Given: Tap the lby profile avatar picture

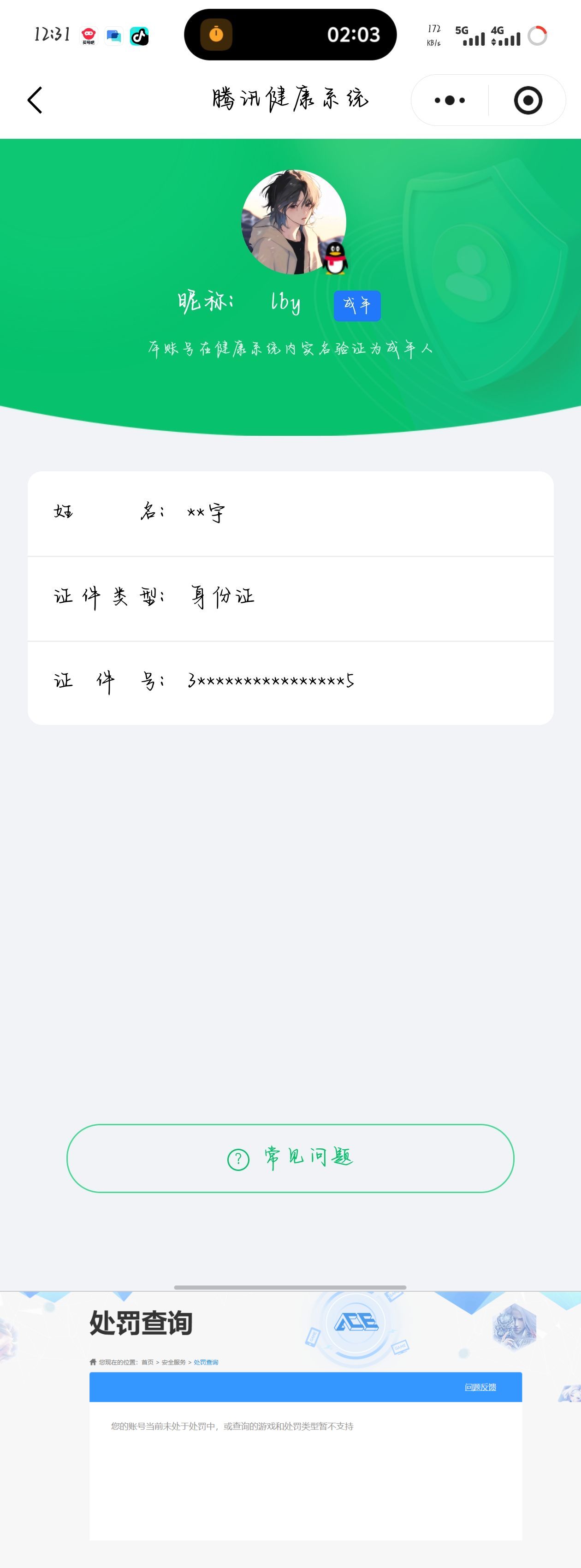Looking at the screenshot, I should [x=291, y=223].
